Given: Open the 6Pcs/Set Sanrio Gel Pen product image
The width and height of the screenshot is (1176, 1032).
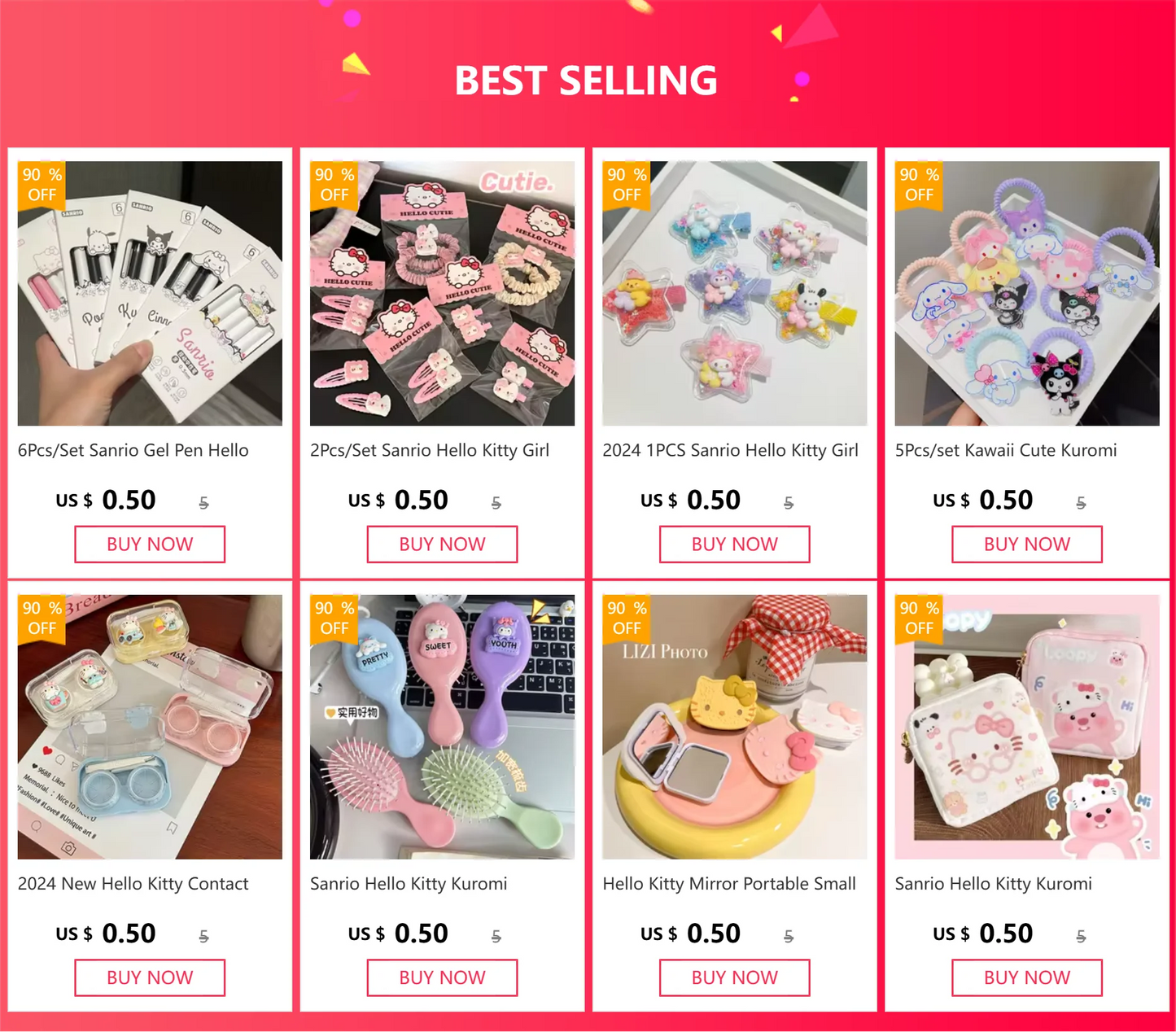Looking at the screenshot, I should [x=150, y=293].
